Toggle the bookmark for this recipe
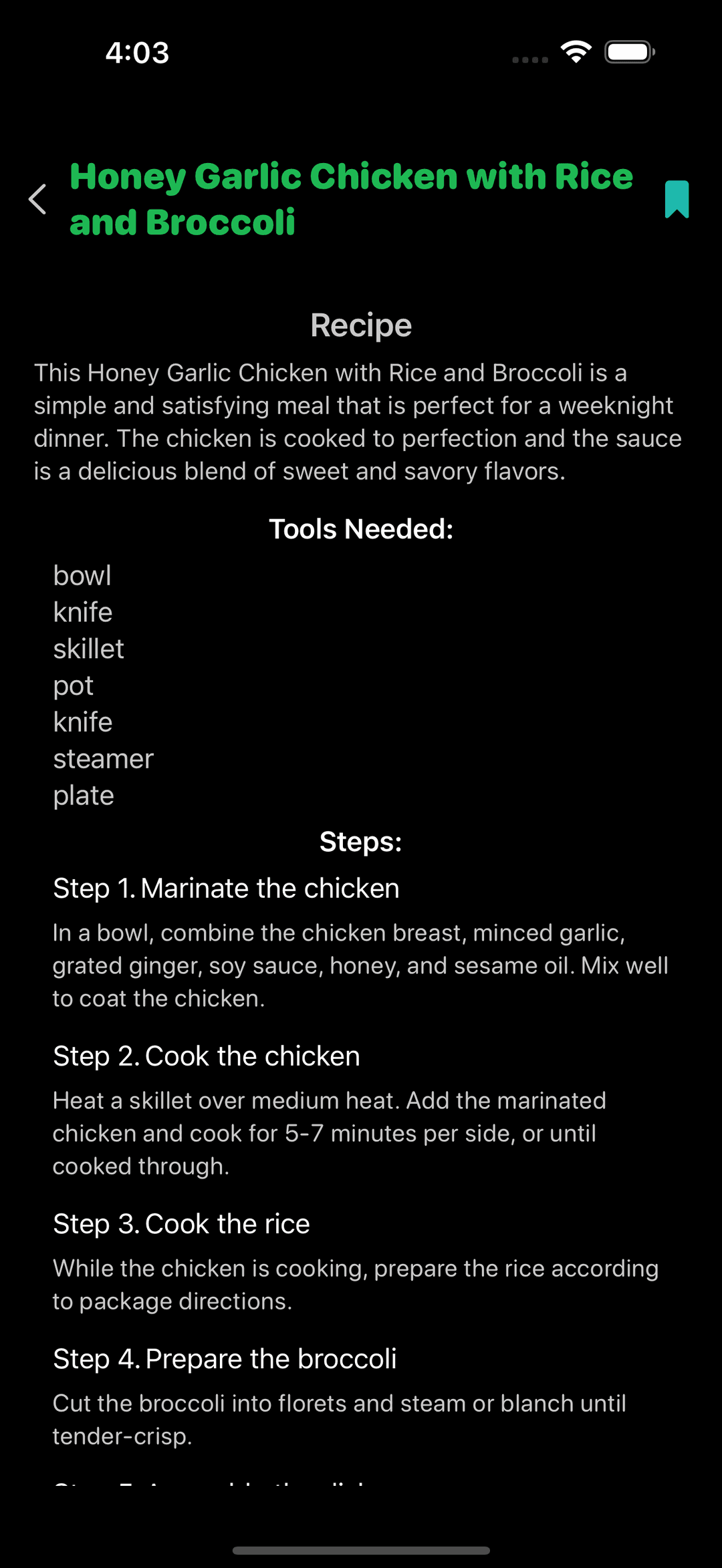 click(x=677, y=199)
